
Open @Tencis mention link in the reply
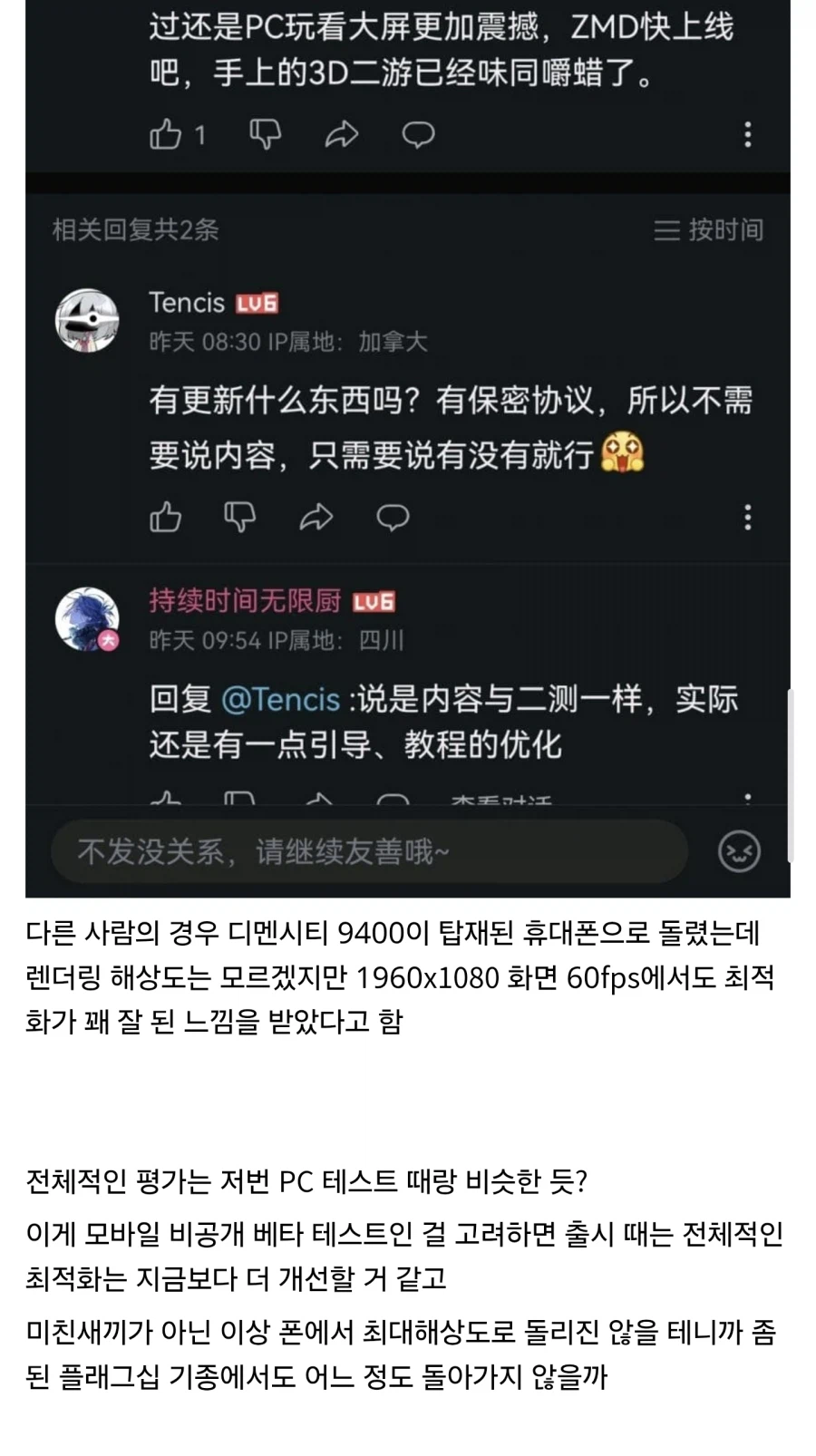pyautogui.click(x=281, y=698)
